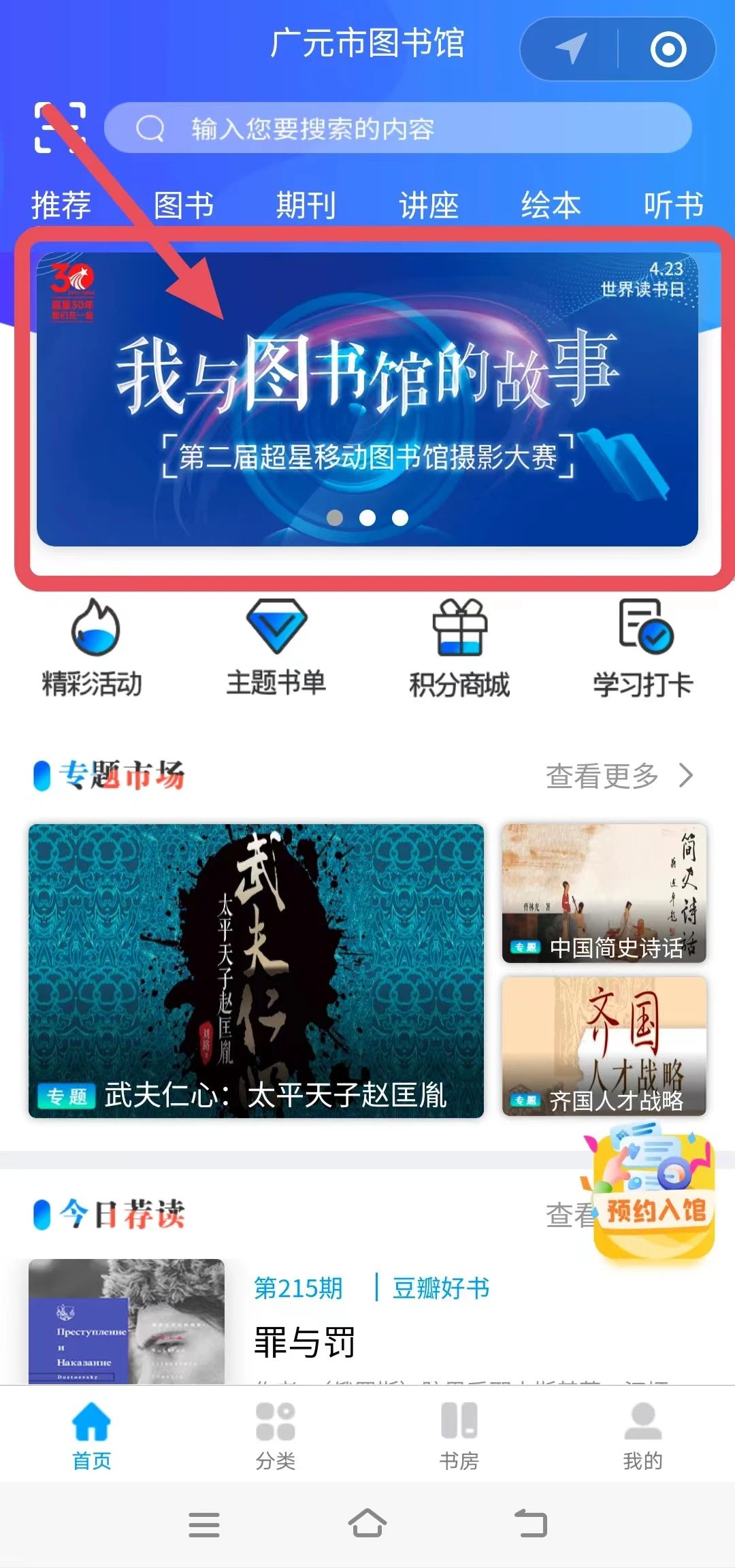Open the QR code scanner
Viewport: 735px width, 1568px height.
click(58, 126)
